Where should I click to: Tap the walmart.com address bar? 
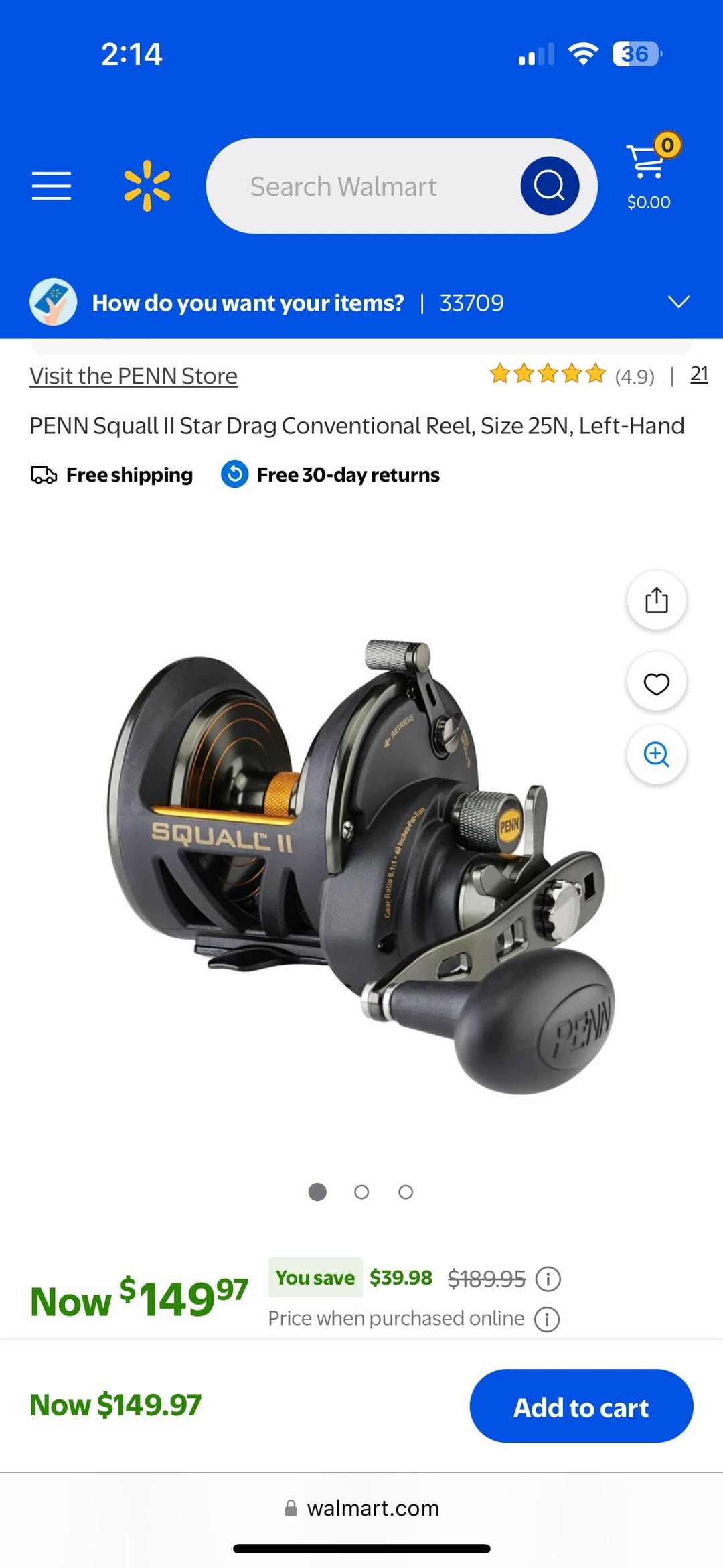tap(361, 1508)
